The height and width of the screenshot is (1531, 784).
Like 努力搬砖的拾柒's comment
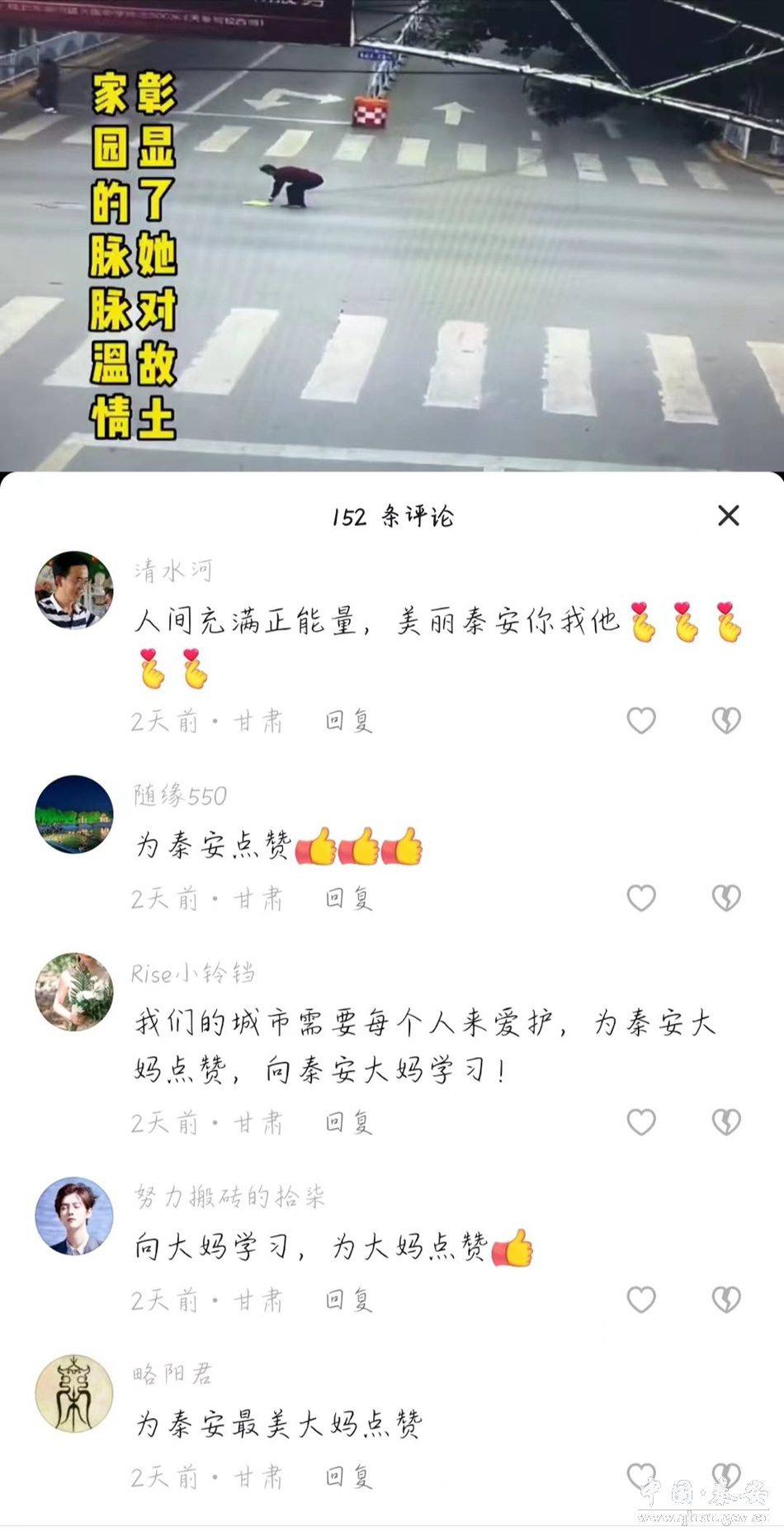(x=641, y=1300)
